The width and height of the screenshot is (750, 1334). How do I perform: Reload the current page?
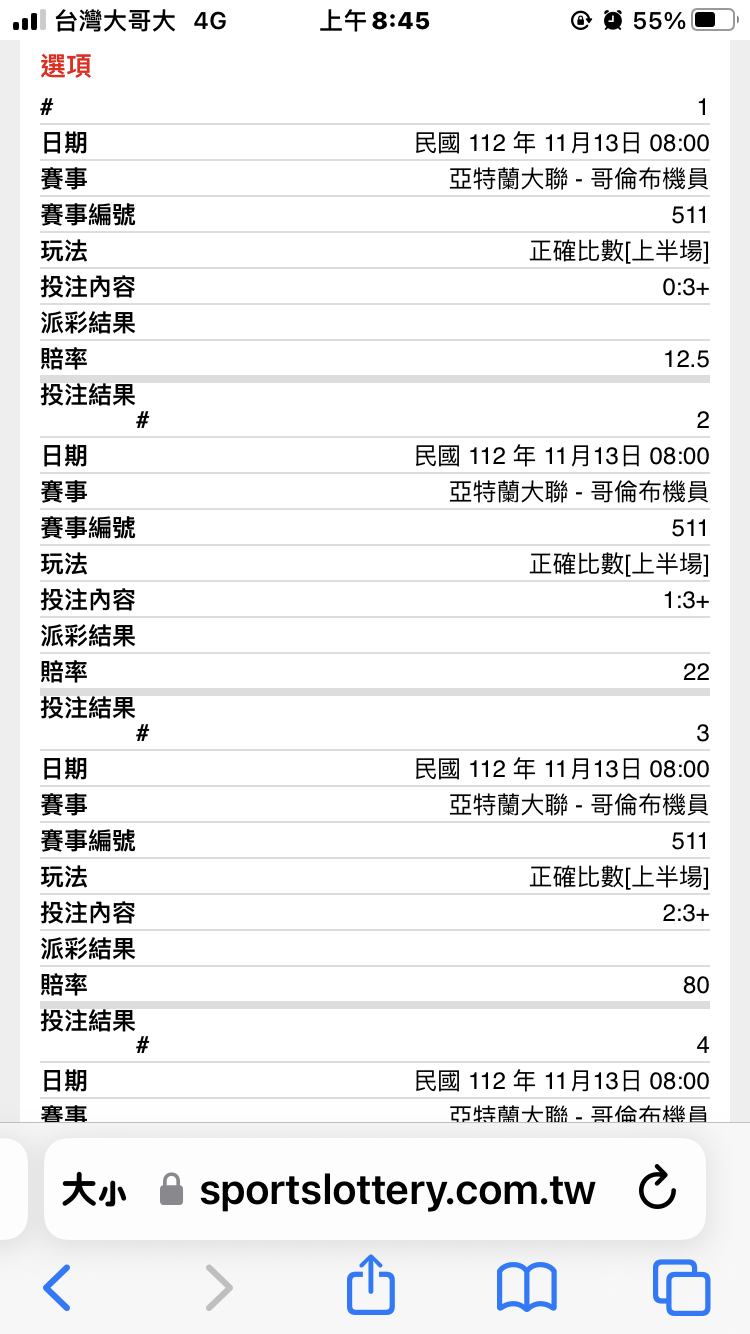point(657,1189)
